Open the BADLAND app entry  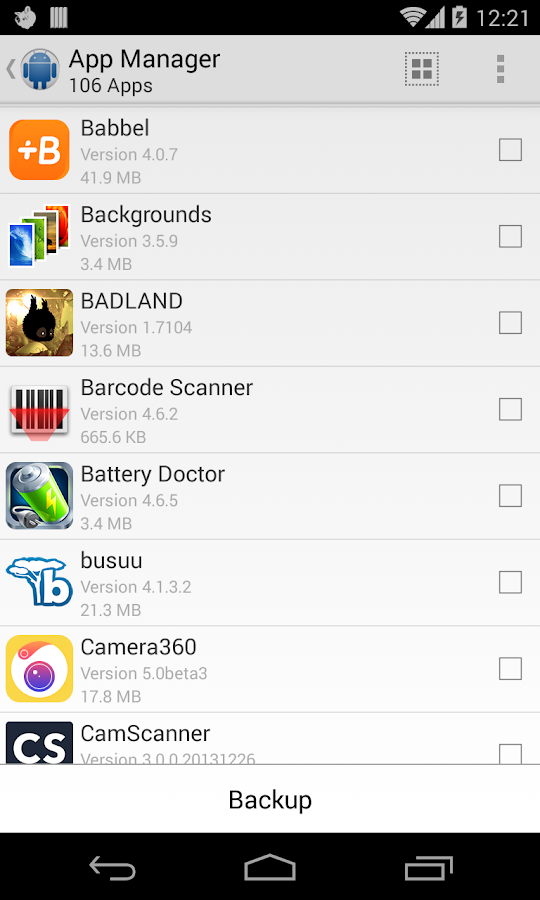270,323
